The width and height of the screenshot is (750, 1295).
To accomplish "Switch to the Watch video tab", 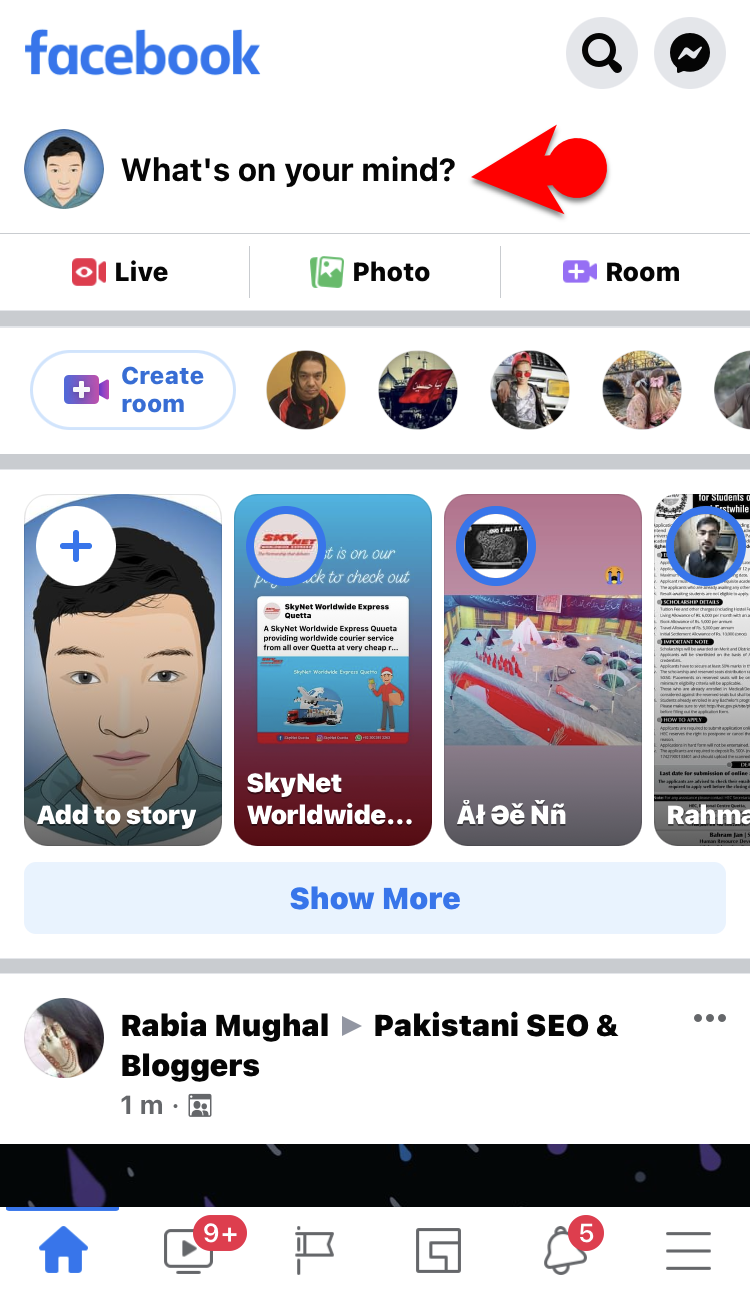I will coord(190,1249).
